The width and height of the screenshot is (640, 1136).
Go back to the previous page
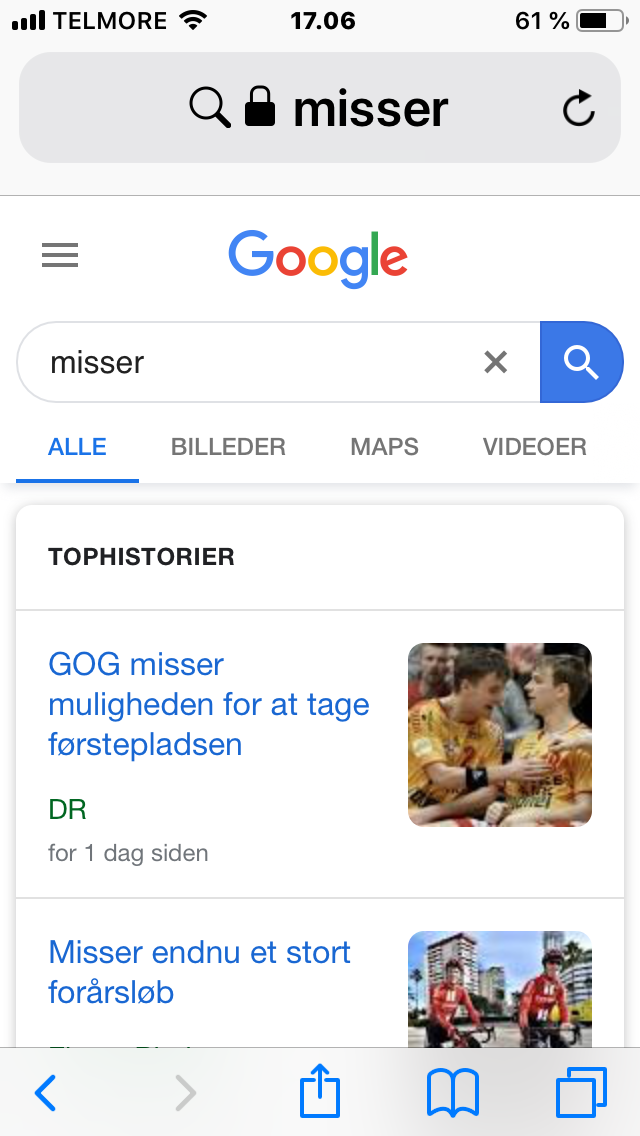click(x=46, y=1094)
